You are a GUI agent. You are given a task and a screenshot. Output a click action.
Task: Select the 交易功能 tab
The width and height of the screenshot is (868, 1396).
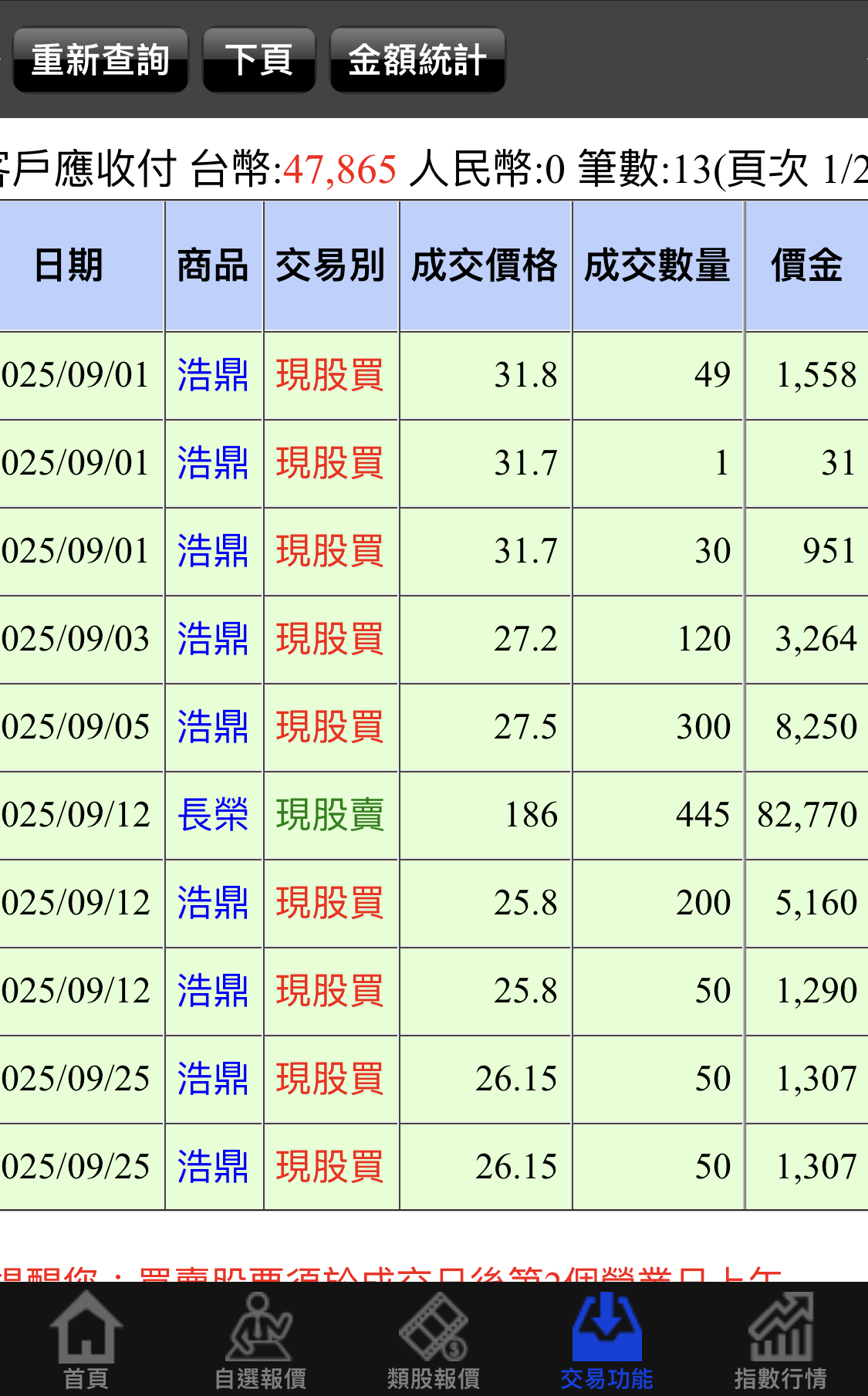tap(606, 1341)
